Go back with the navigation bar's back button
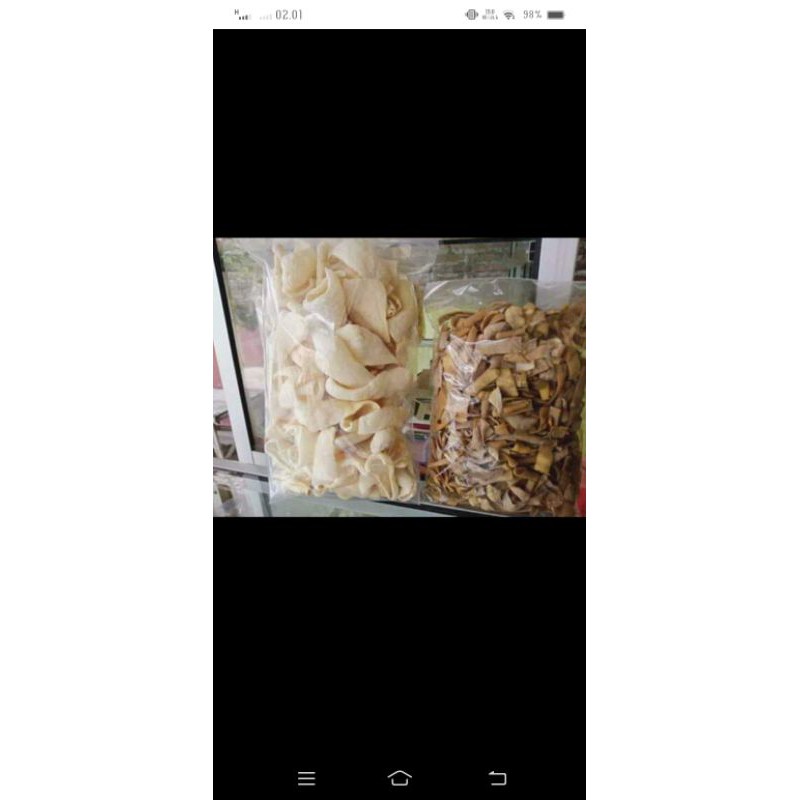This screenshot has width=800, height=800. click(497, 778)
